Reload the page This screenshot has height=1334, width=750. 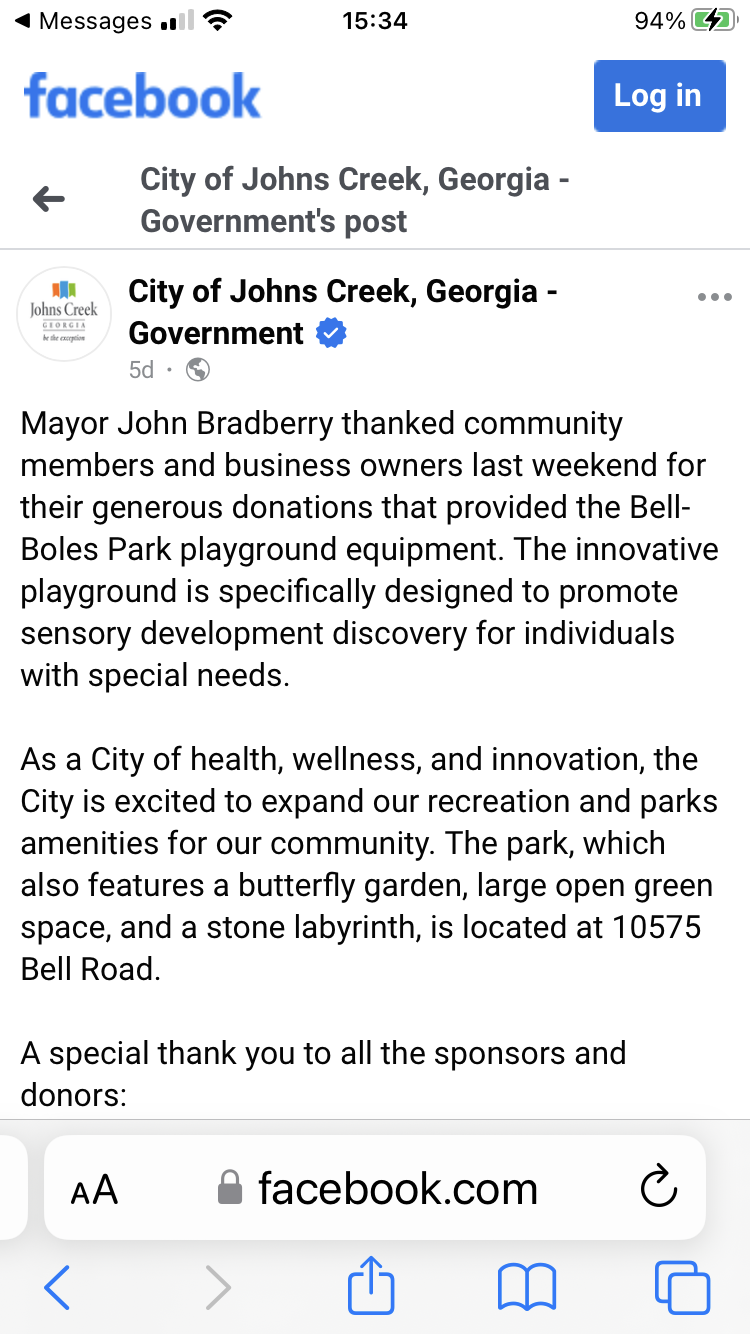658,1189
